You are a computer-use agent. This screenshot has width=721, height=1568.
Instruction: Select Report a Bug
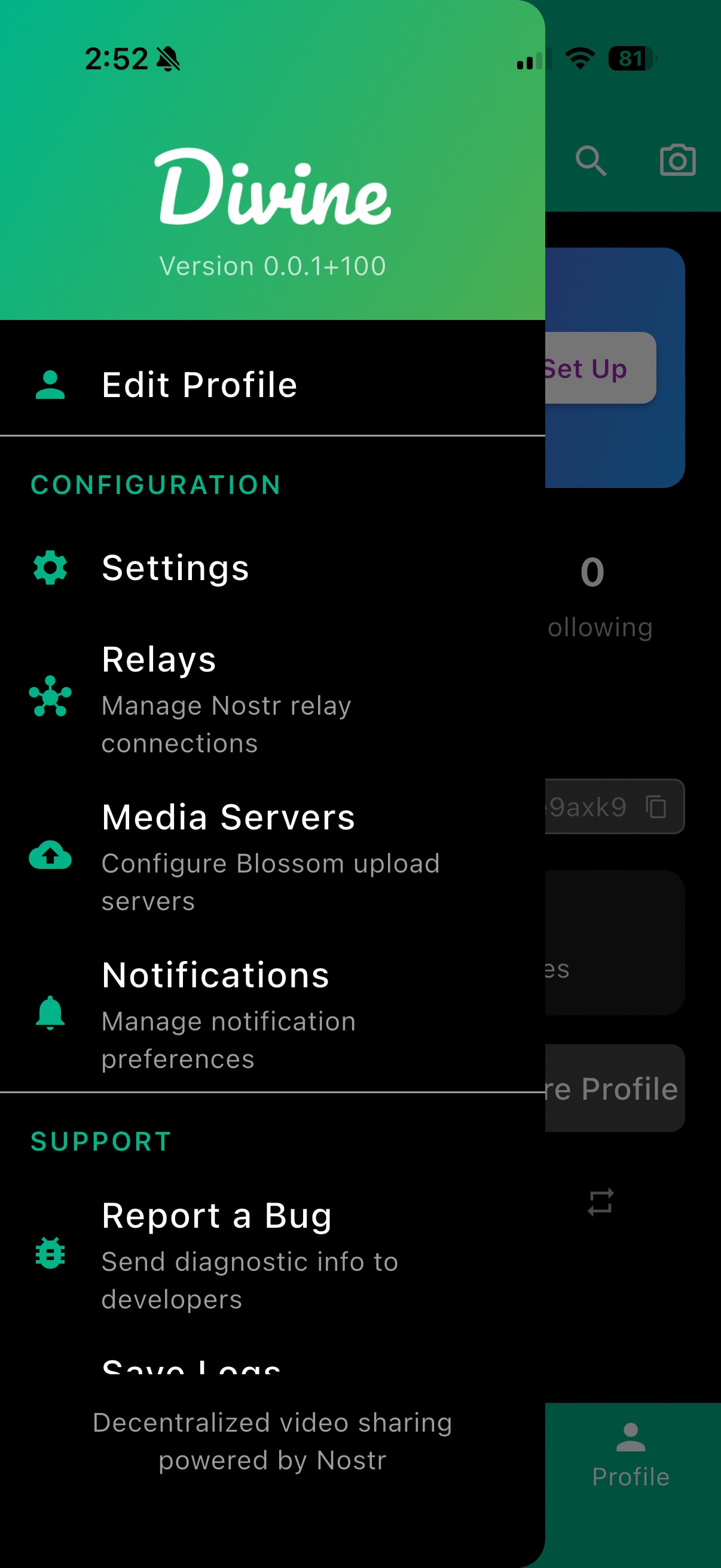tap(249, 1253)
